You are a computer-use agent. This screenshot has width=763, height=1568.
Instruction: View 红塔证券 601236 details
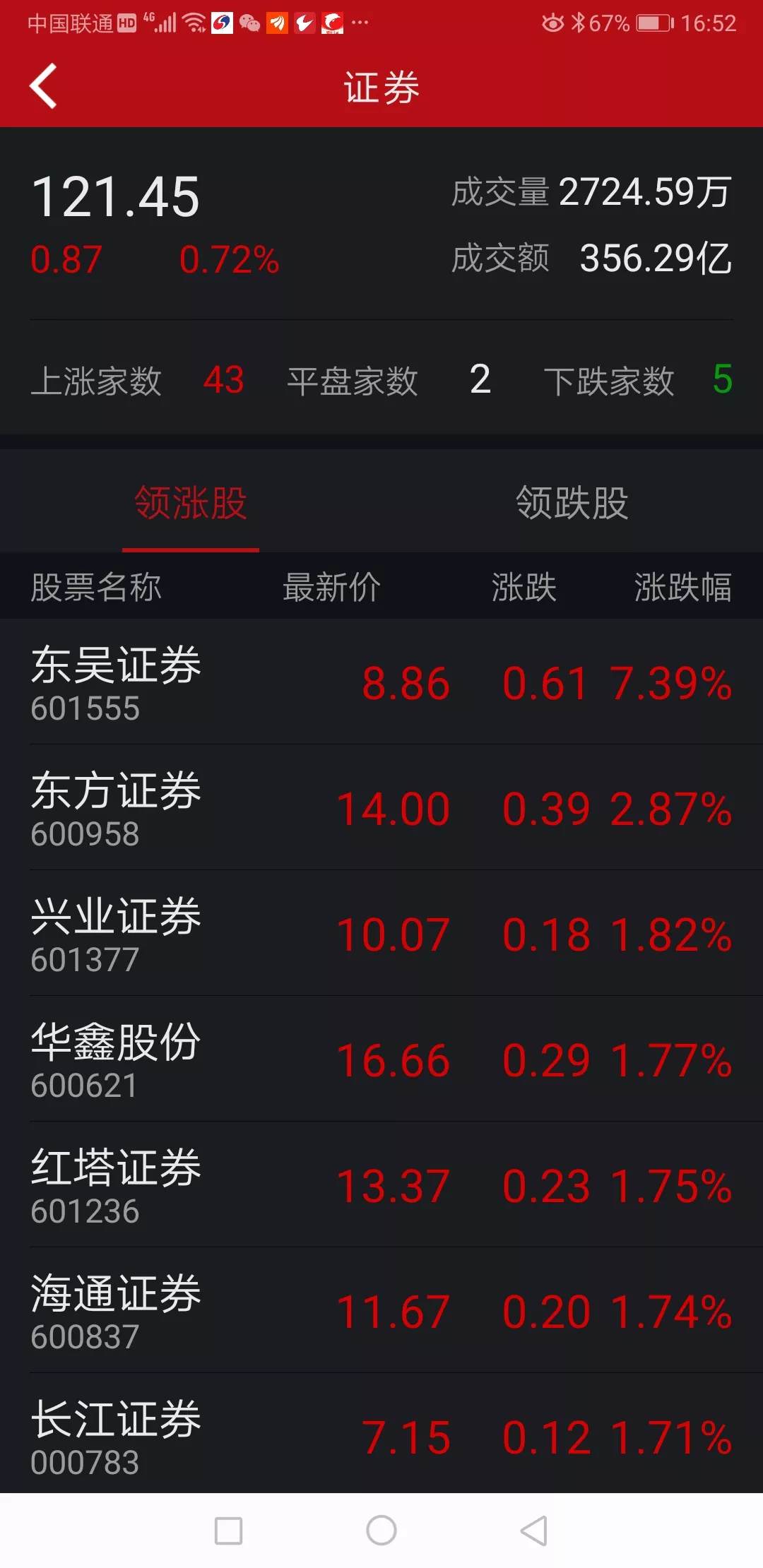click(381, 1184)
